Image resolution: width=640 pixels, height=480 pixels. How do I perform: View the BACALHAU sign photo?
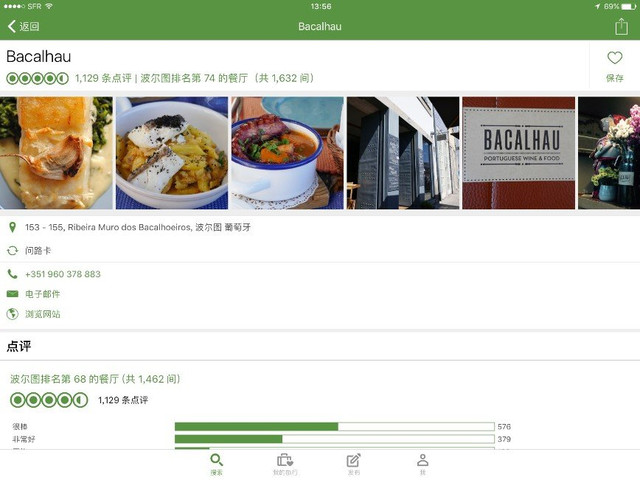(x=518, y=153)
